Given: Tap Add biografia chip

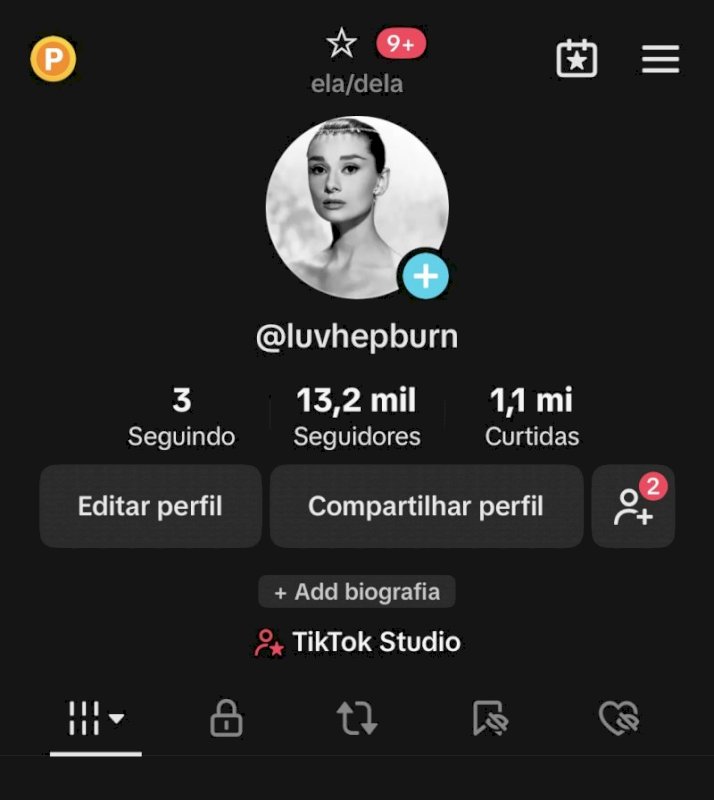Looking at the screenshot, I should tap(357, 592).
